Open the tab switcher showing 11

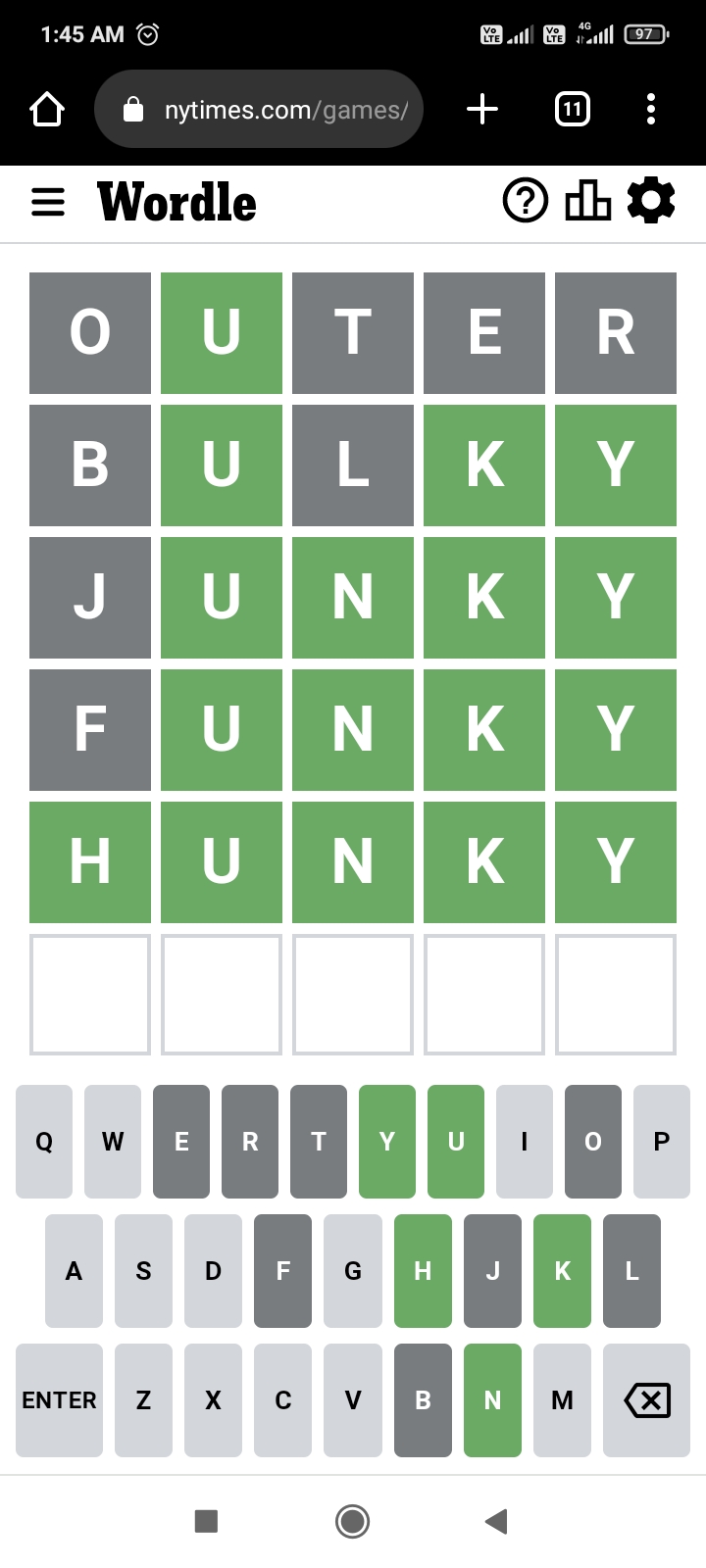573,109
